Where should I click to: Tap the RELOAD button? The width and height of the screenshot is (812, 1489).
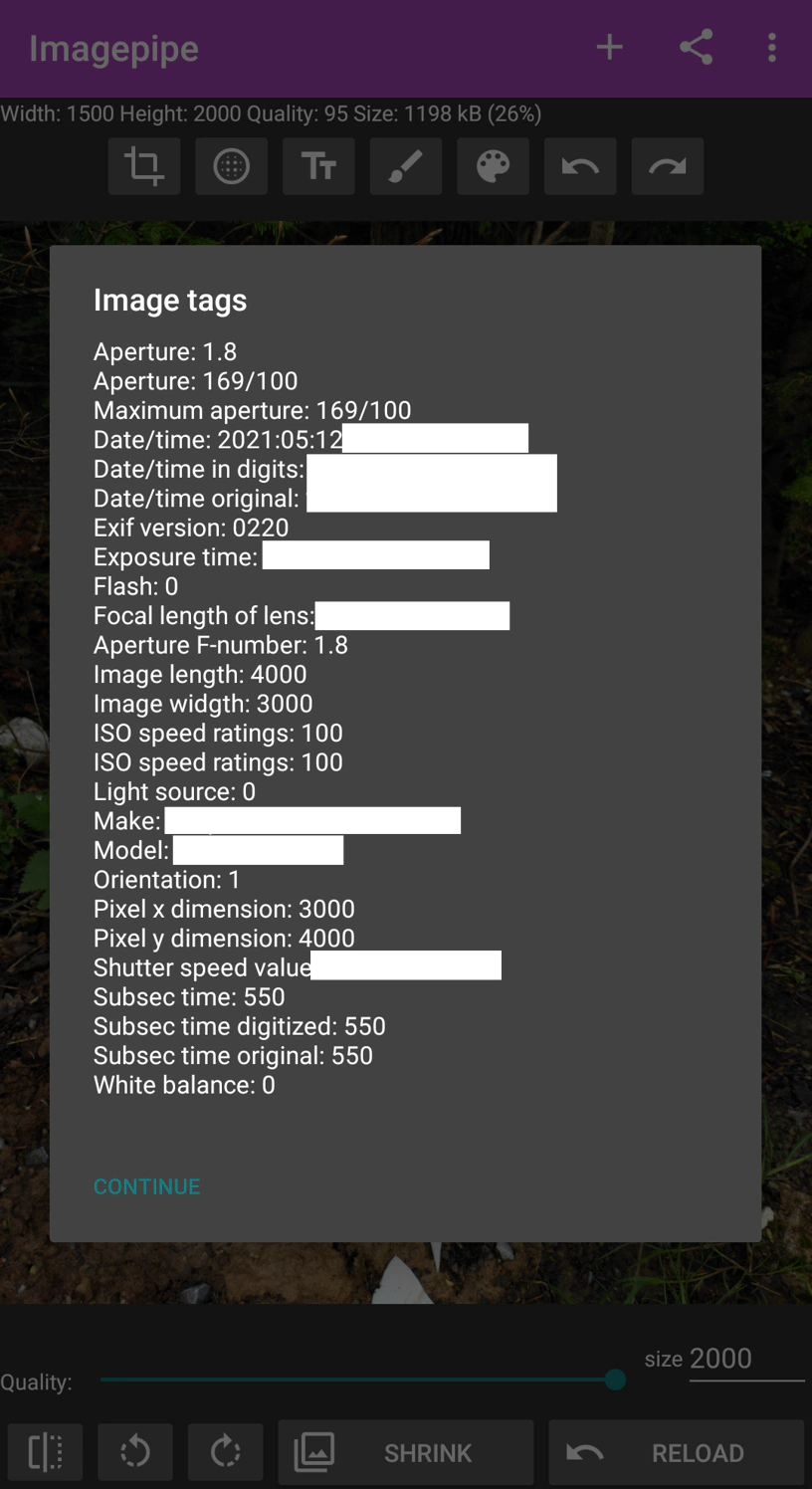[677, 1452]
